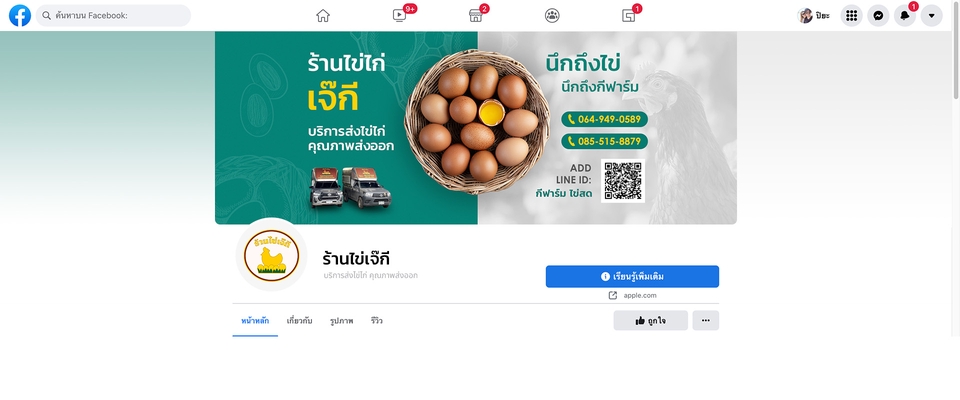Image resolution: width=960 pixels, height=400 pixels.
Task: Switch to the เกี่ยวกับ tab
Action: click(300, 321)
